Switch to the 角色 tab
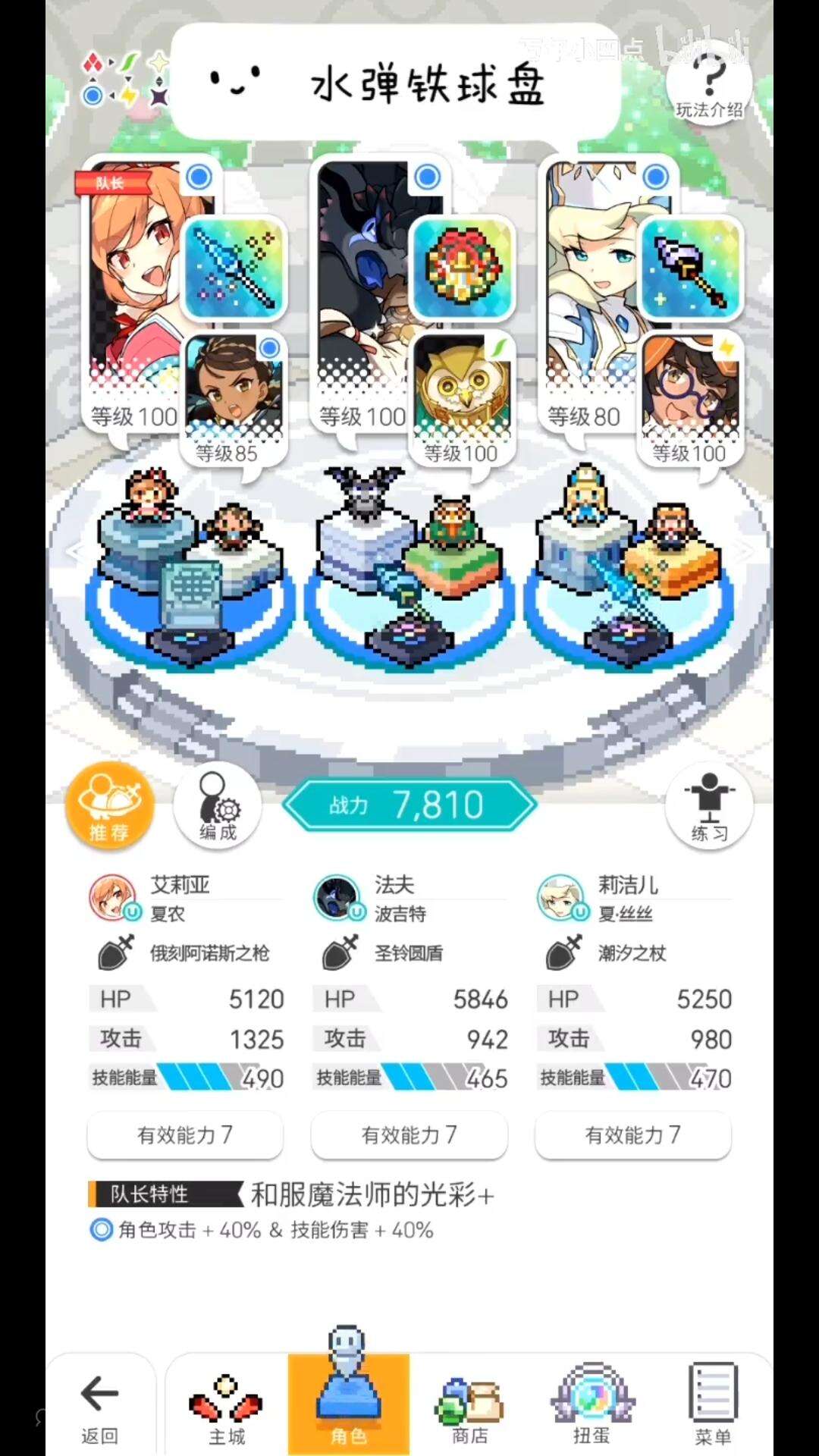The height and width of the screenshot is (1456, 819). (348, 1403)
